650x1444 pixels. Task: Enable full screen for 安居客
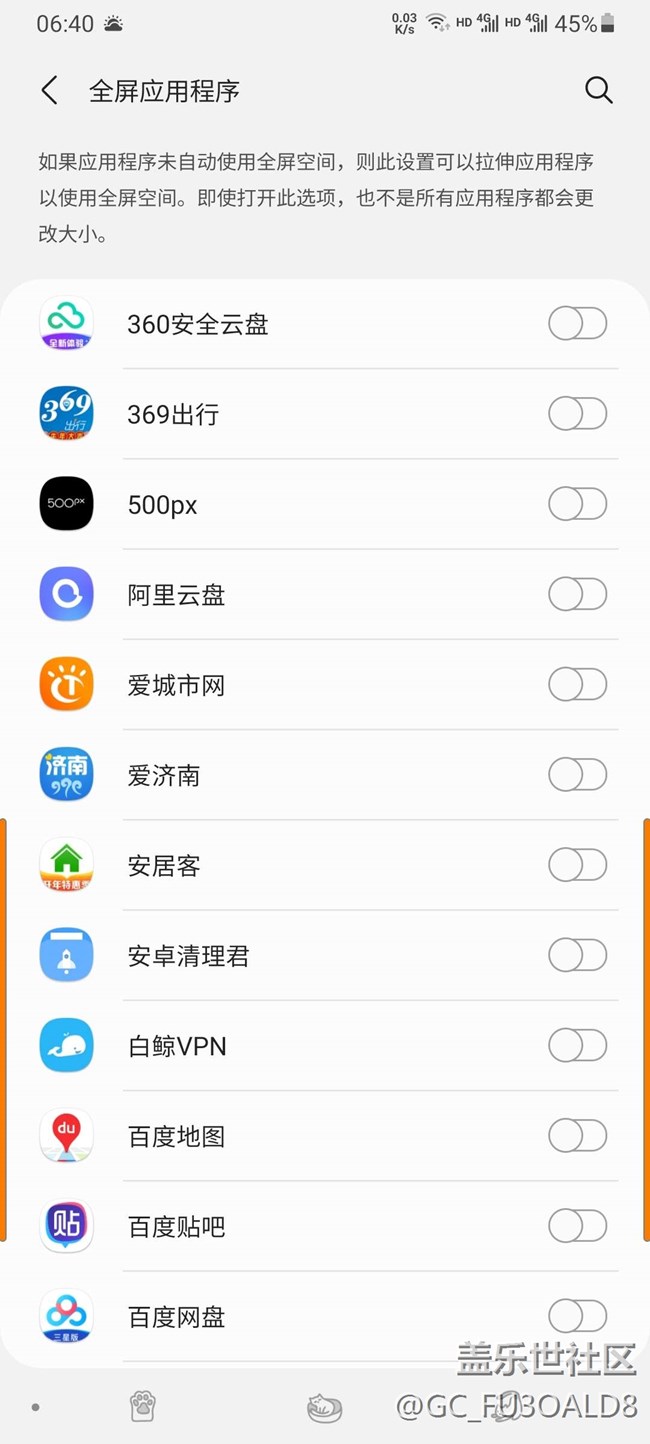(x=577, y=865)
